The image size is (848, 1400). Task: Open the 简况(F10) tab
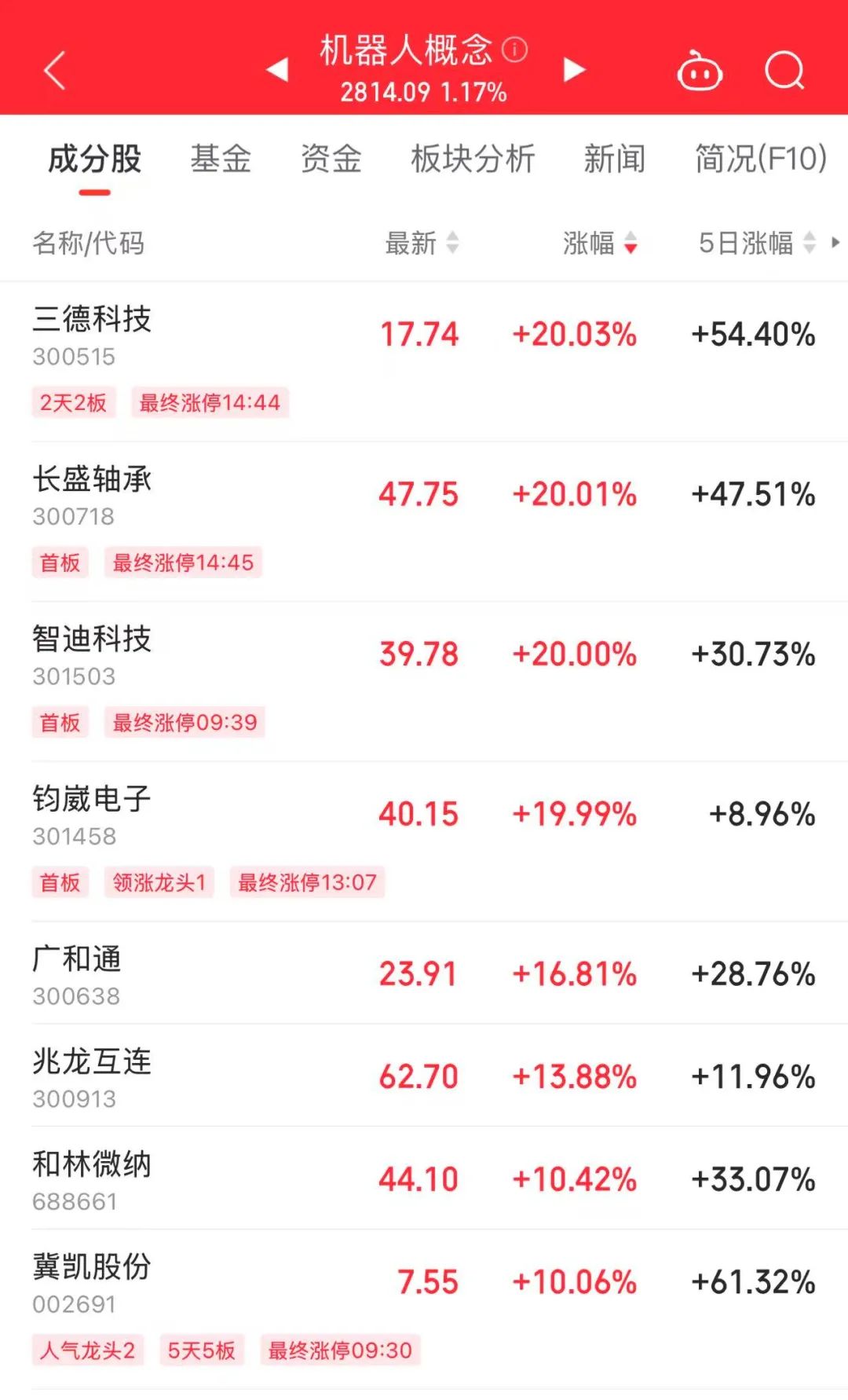click(x=760, y=159)
